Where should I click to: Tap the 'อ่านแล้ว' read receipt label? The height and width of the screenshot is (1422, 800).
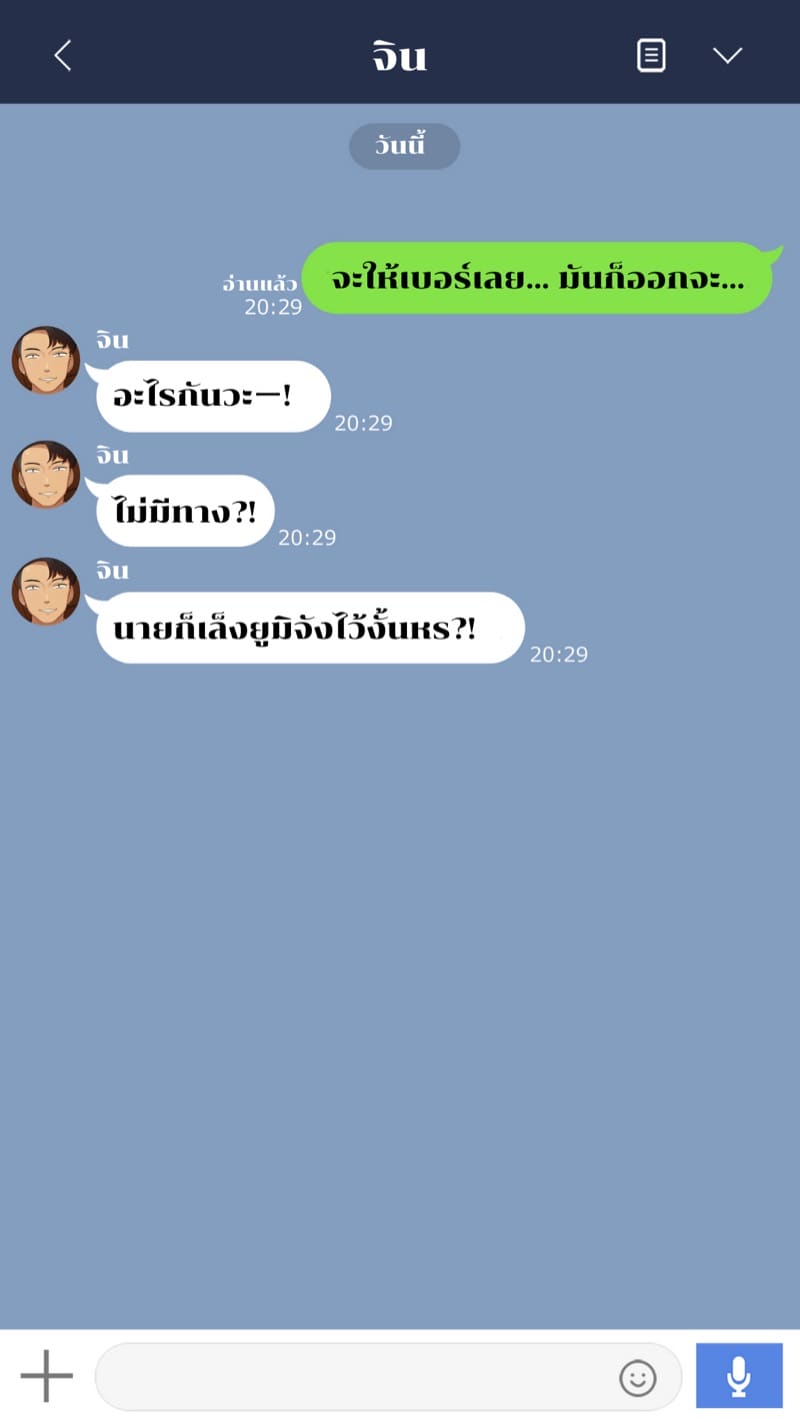point(259,283)
